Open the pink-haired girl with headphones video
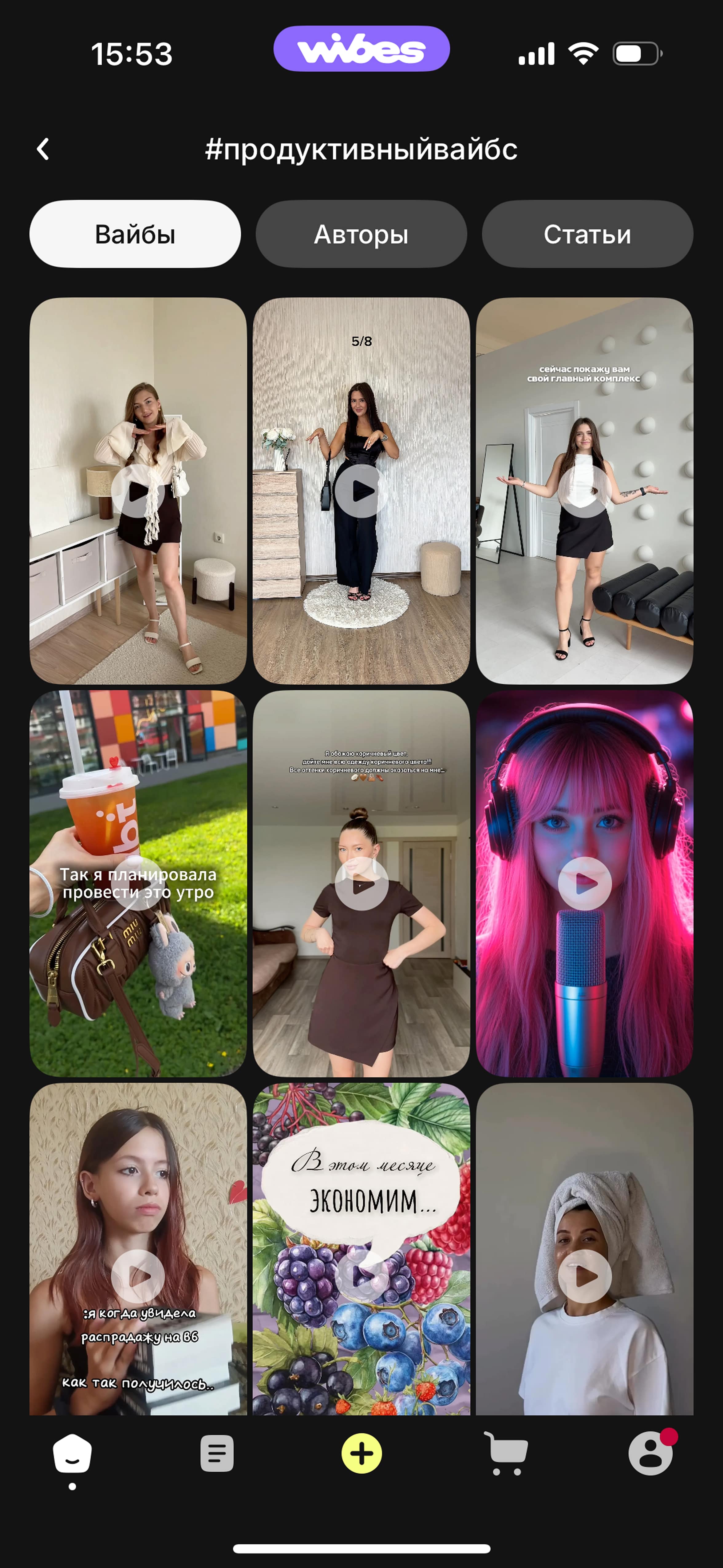The width and height of the screenshot is (723, 1568). 585,884
